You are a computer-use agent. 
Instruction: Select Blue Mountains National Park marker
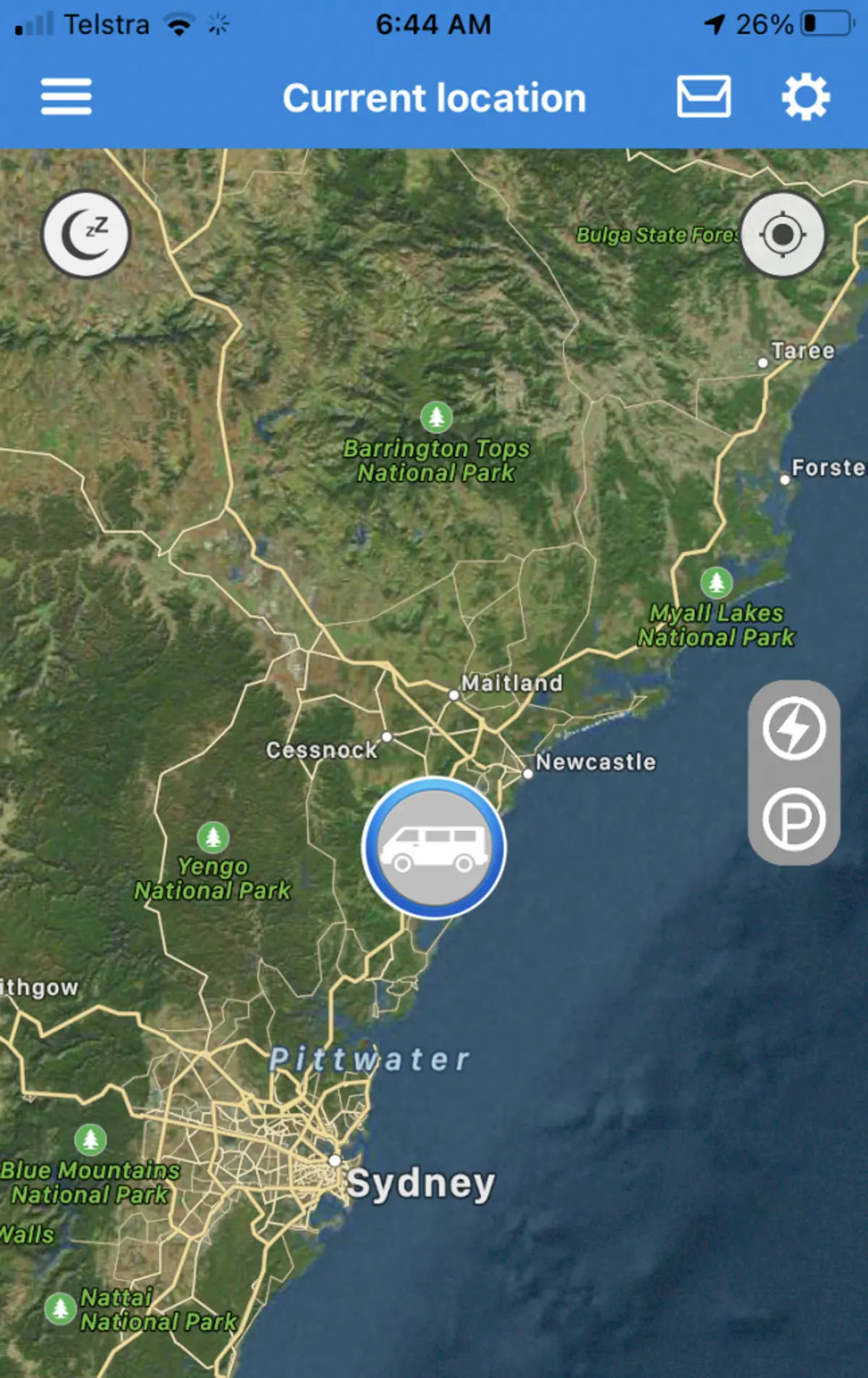[90, 1139]
